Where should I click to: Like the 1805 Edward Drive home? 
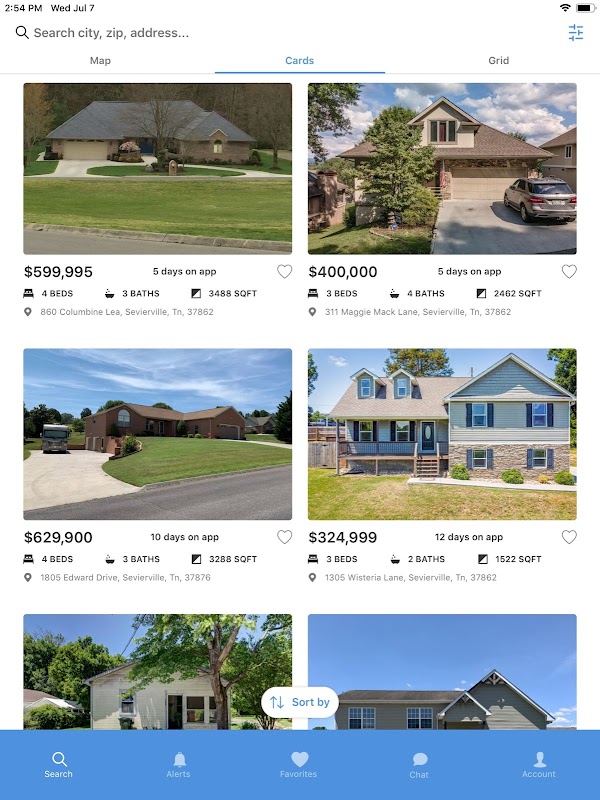(284, 537)
